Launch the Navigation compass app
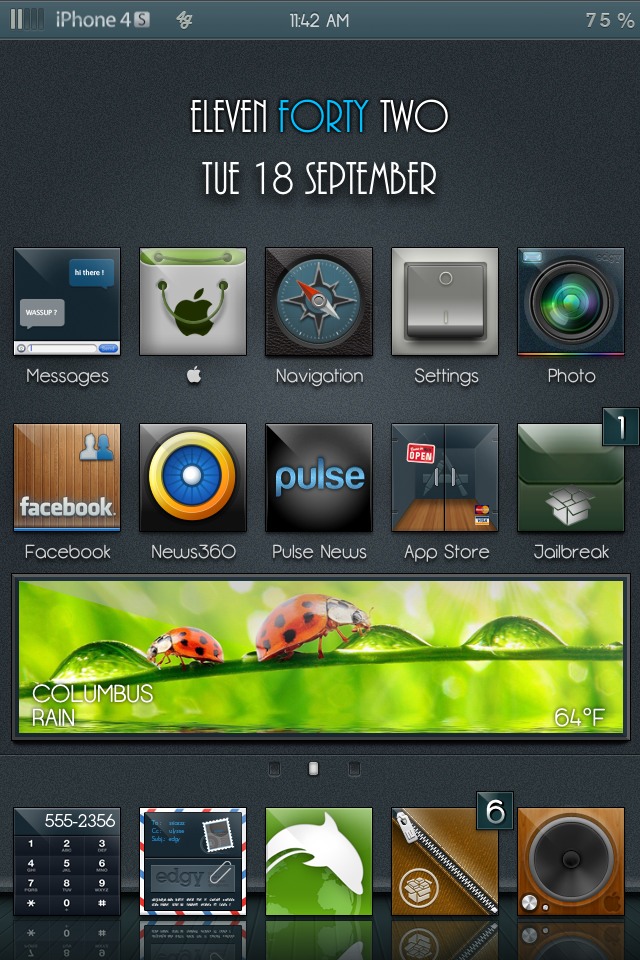 coord(319,302)
